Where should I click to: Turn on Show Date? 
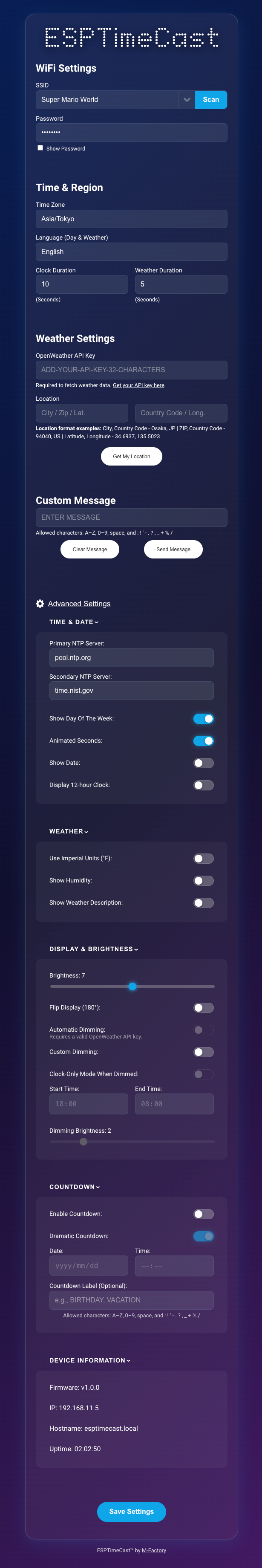tap(204, 763)
